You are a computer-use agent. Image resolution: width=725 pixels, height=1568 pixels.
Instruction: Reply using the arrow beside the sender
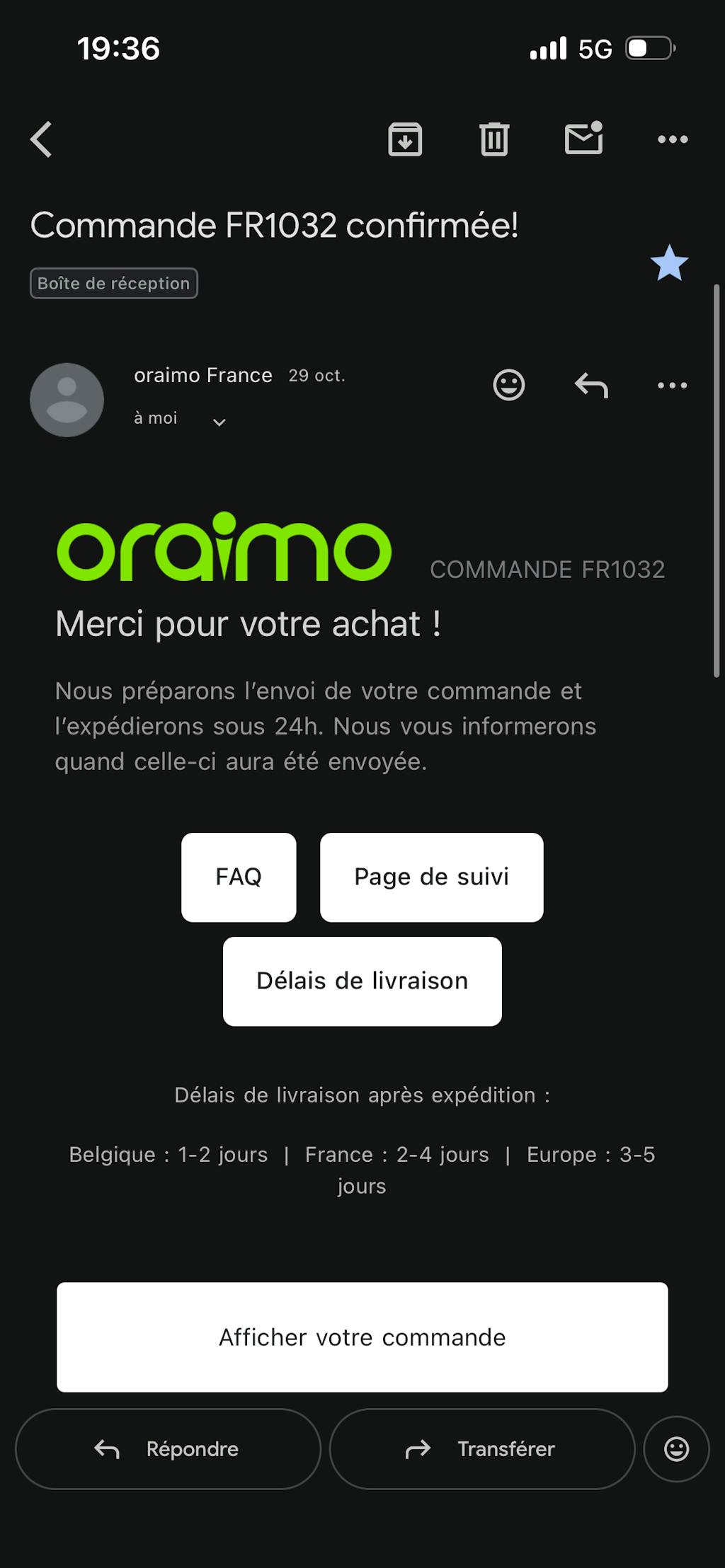(591, 386)
